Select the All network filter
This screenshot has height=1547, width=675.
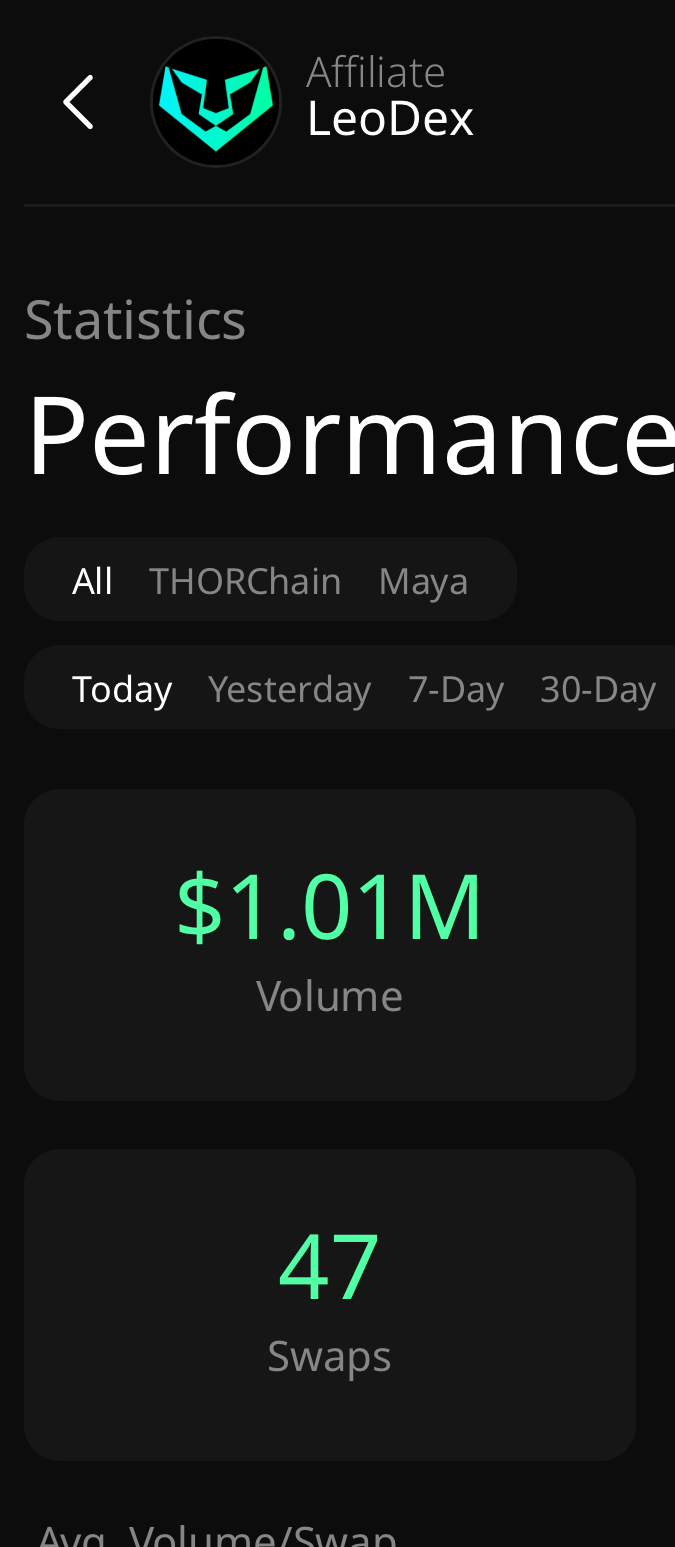tap(92, 580)
